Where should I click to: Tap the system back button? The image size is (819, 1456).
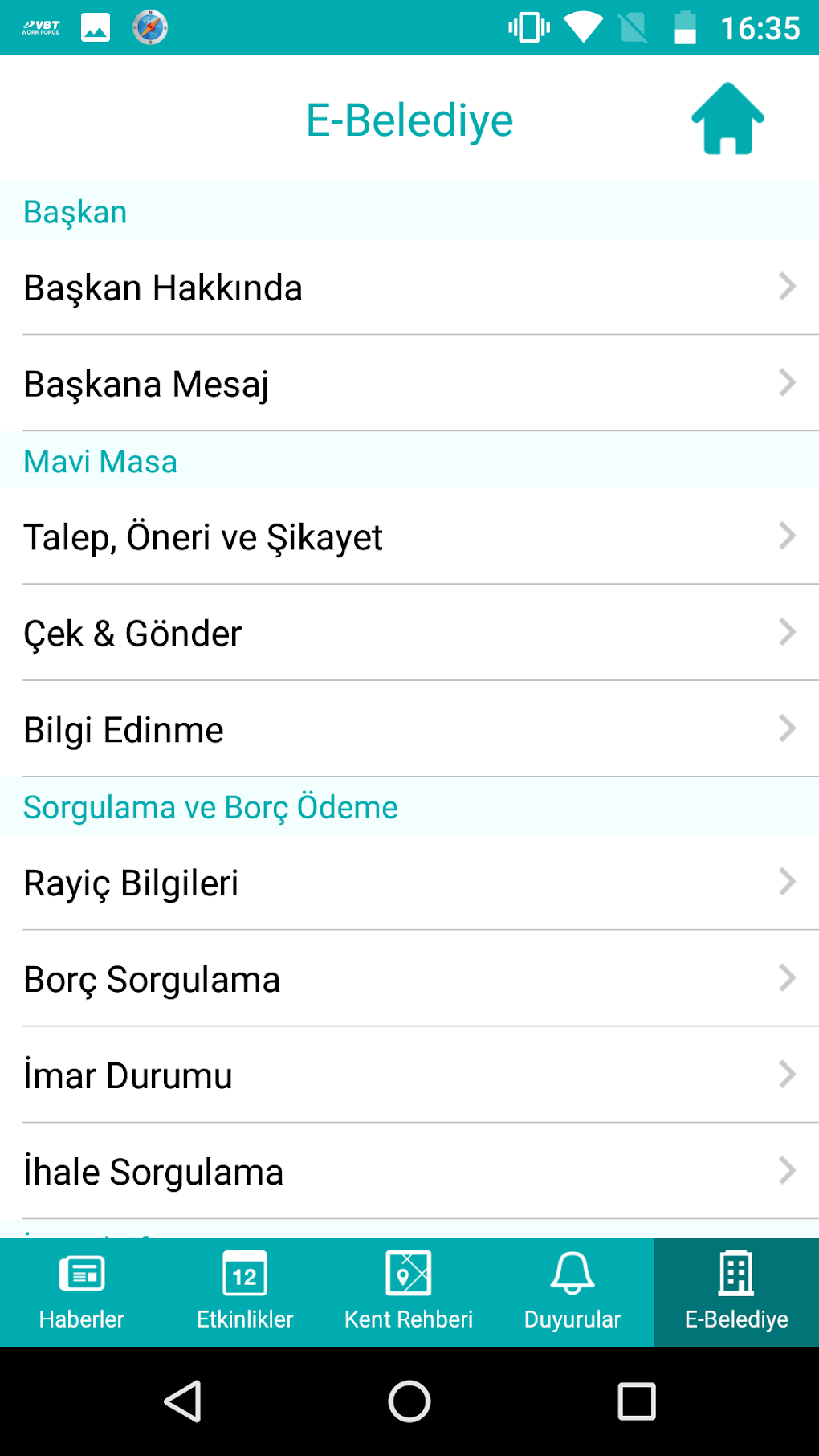183,1401
